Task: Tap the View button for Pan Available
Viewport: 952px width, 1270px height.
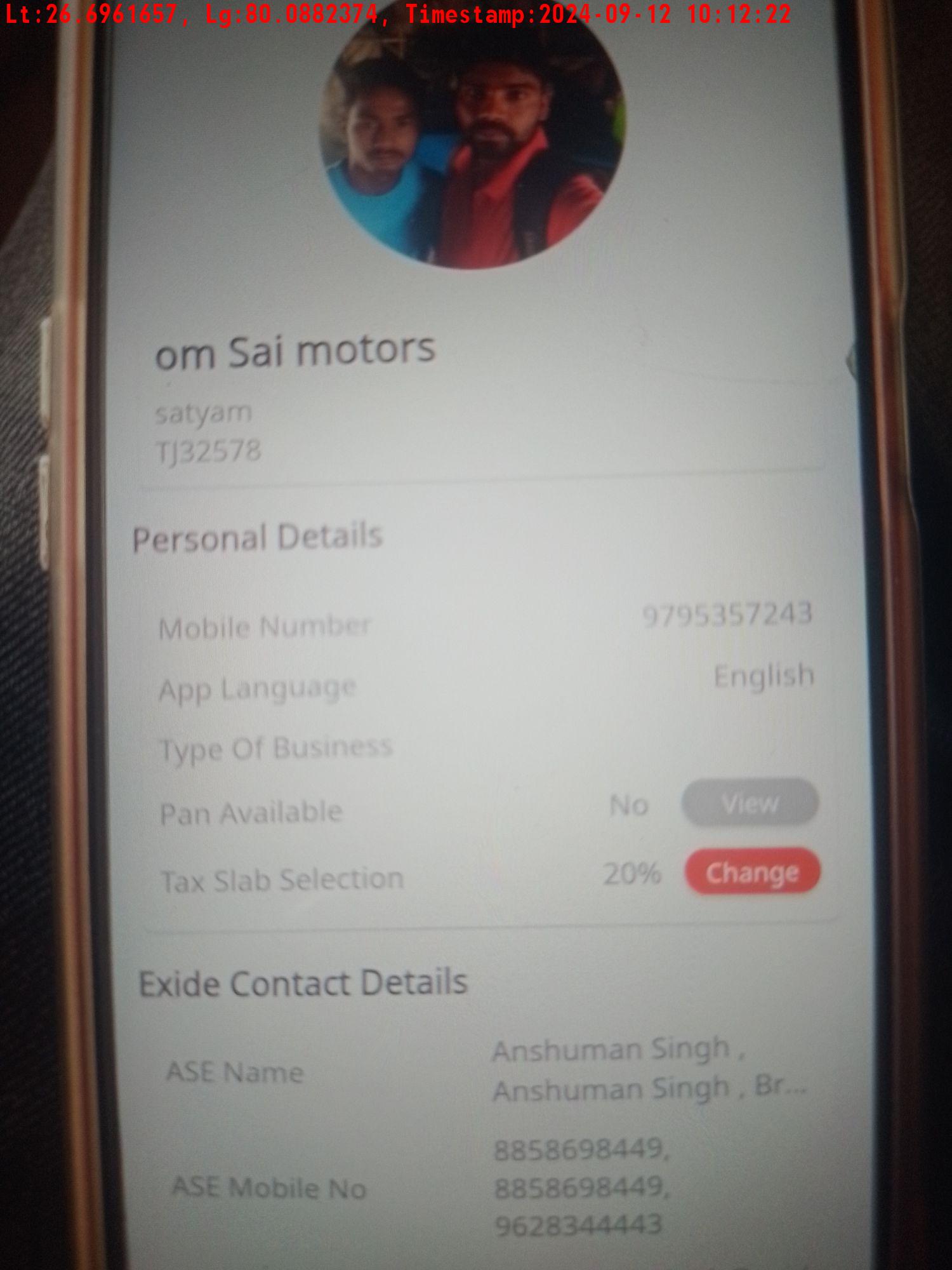Action: (x=750, y=803)
